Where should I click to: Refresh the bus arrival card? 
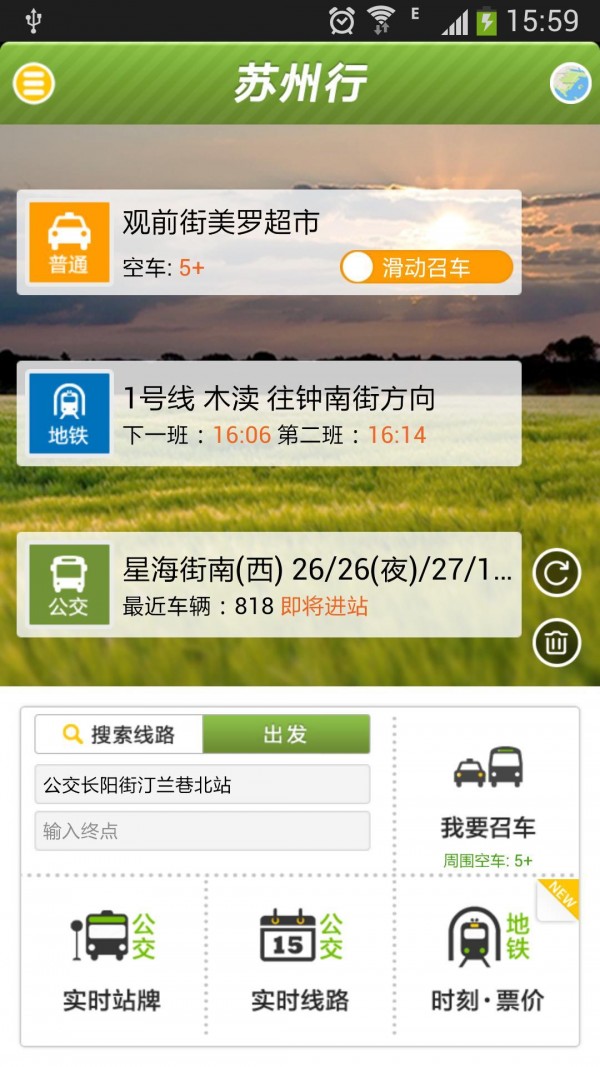(x=556, y=574)
